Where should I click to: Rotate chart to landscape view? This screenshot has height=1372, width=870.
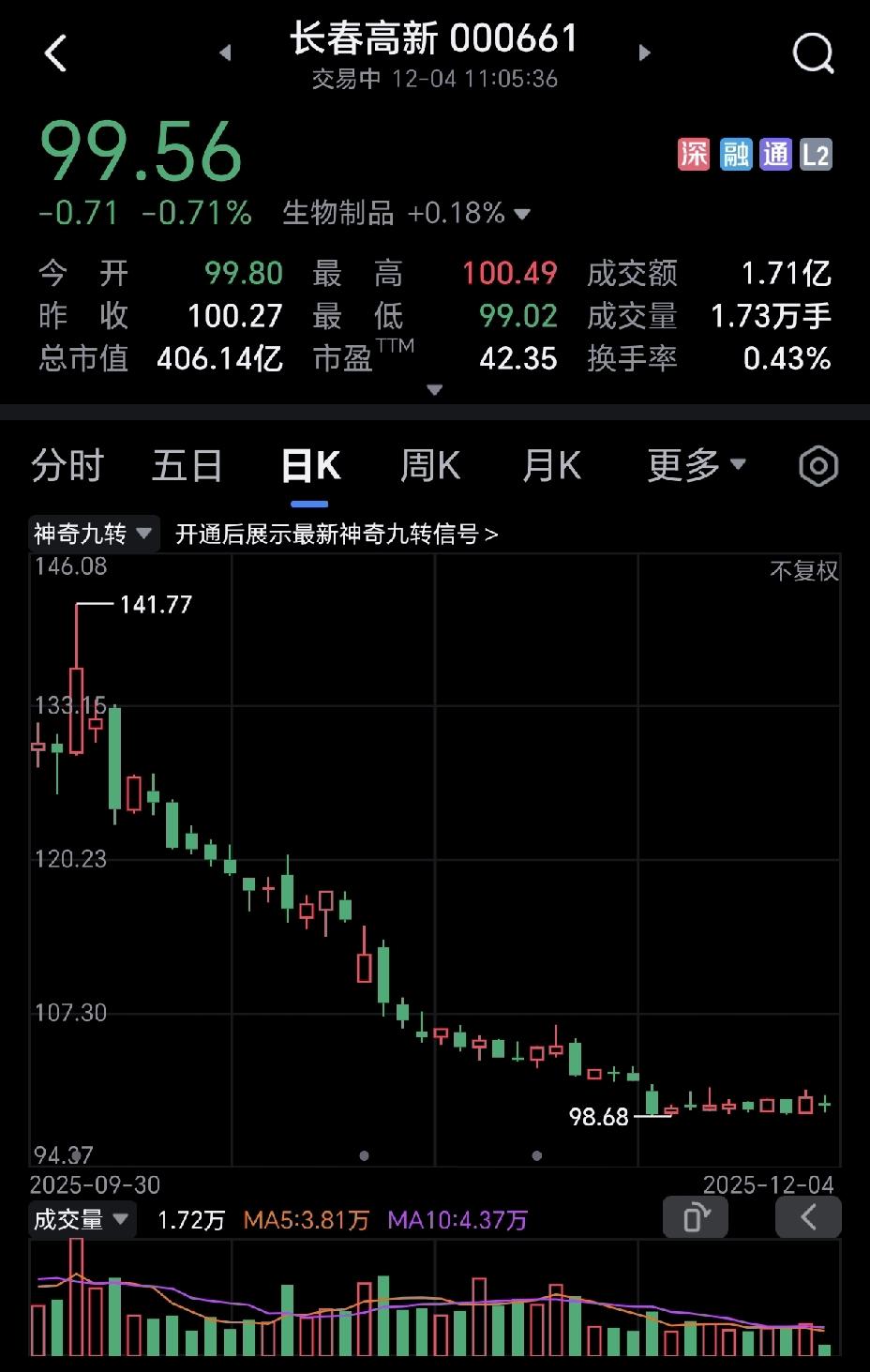695,1216
